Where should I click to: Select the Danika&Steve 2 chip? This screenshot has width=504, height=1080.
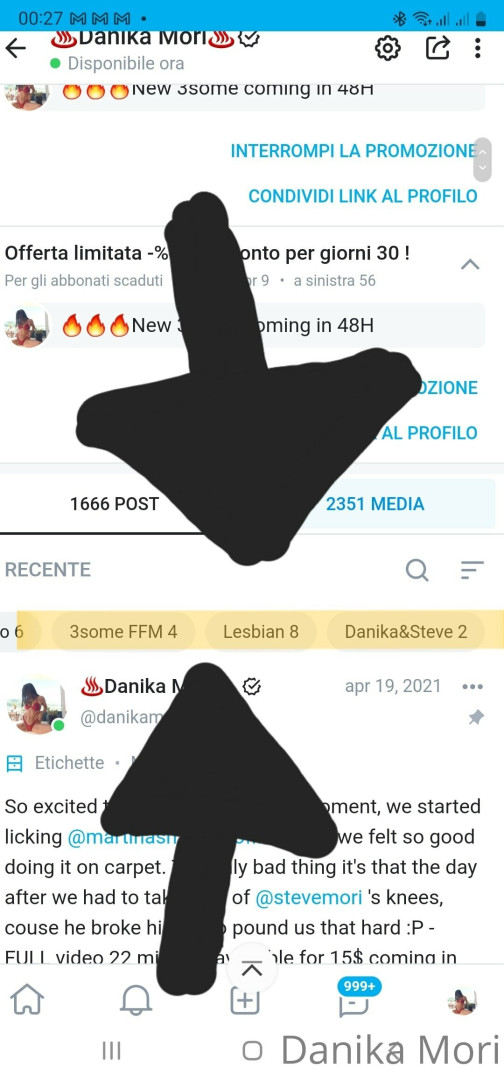(406, 632)
